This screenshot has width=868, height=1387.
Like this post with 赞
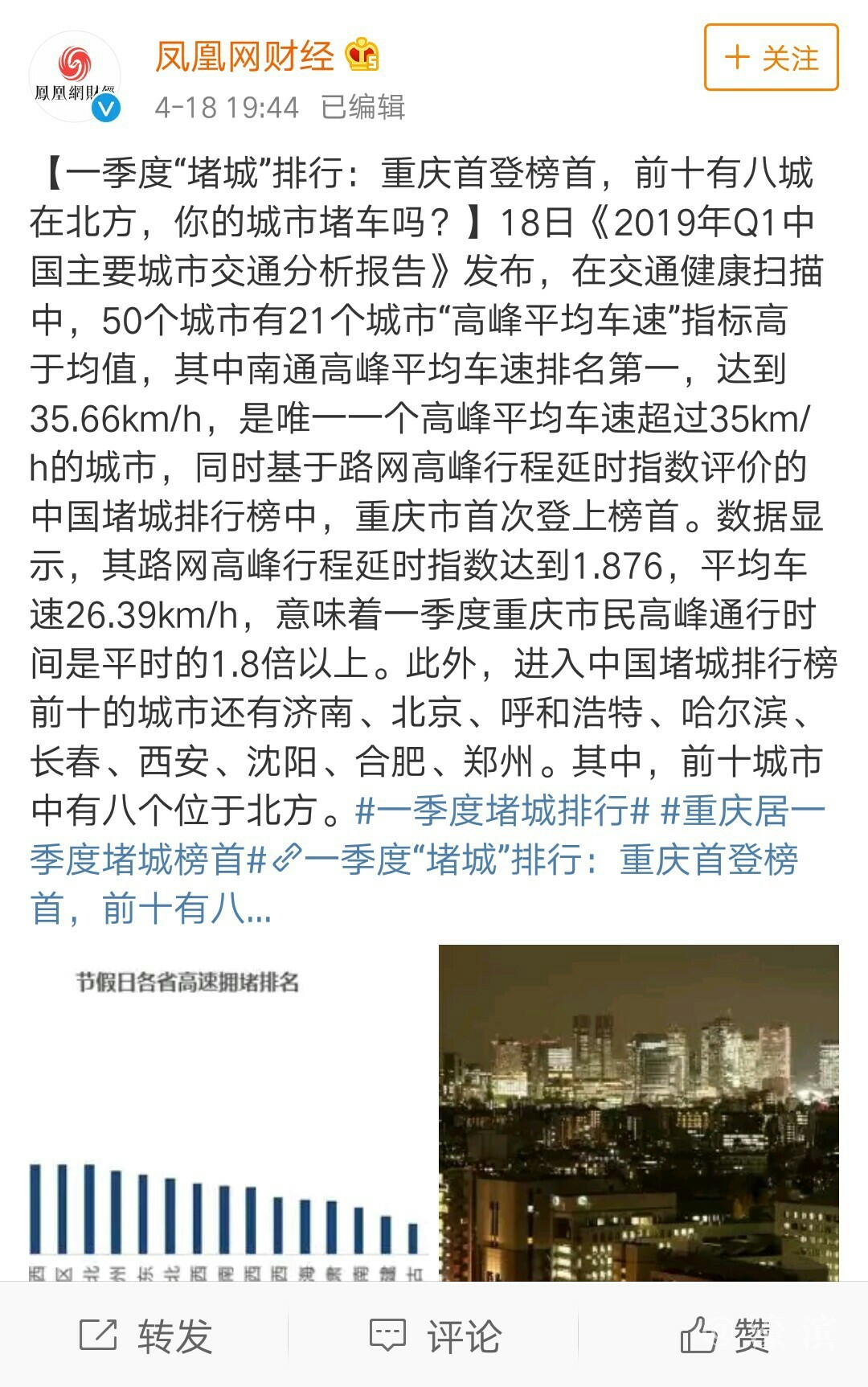pos(724,1336)
